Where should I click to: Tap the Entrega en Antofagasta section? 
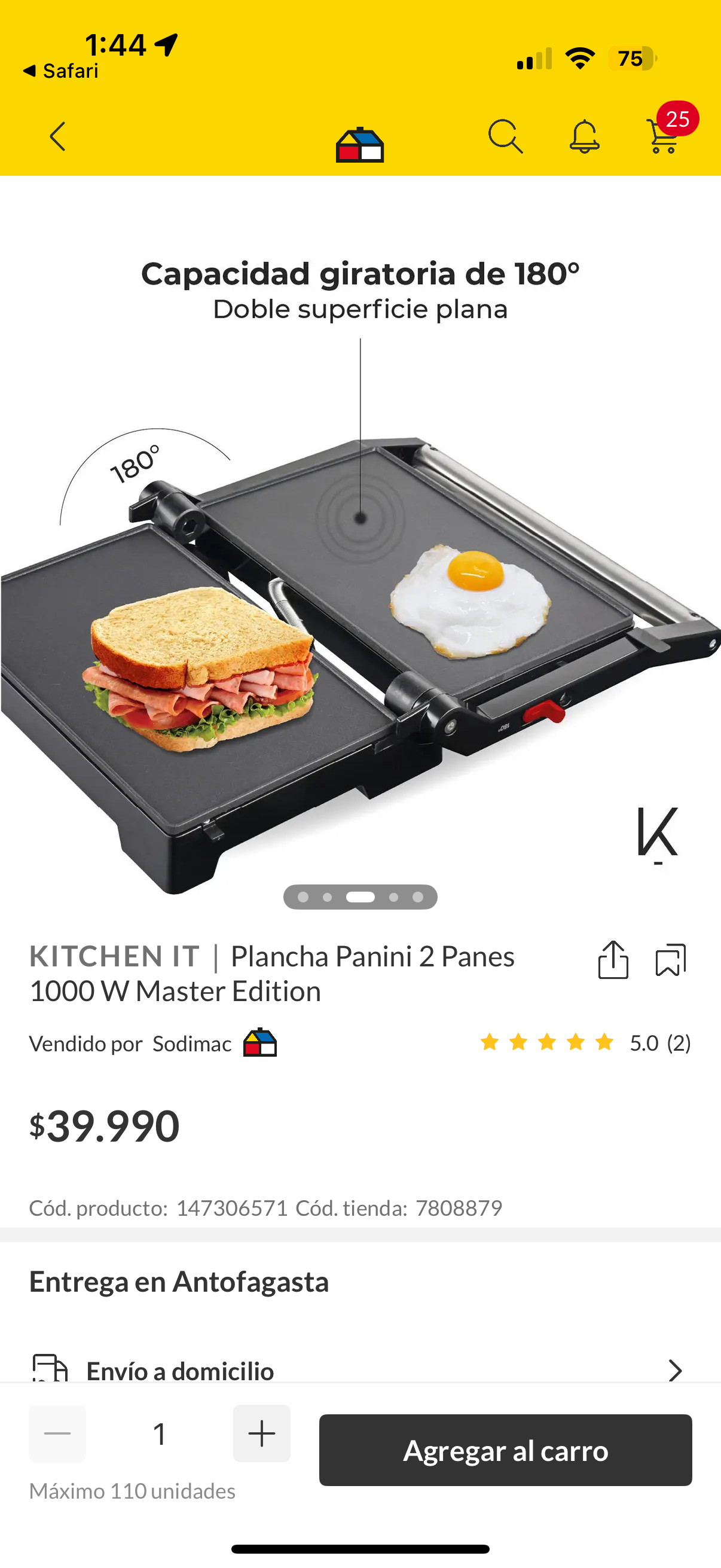179,1282
